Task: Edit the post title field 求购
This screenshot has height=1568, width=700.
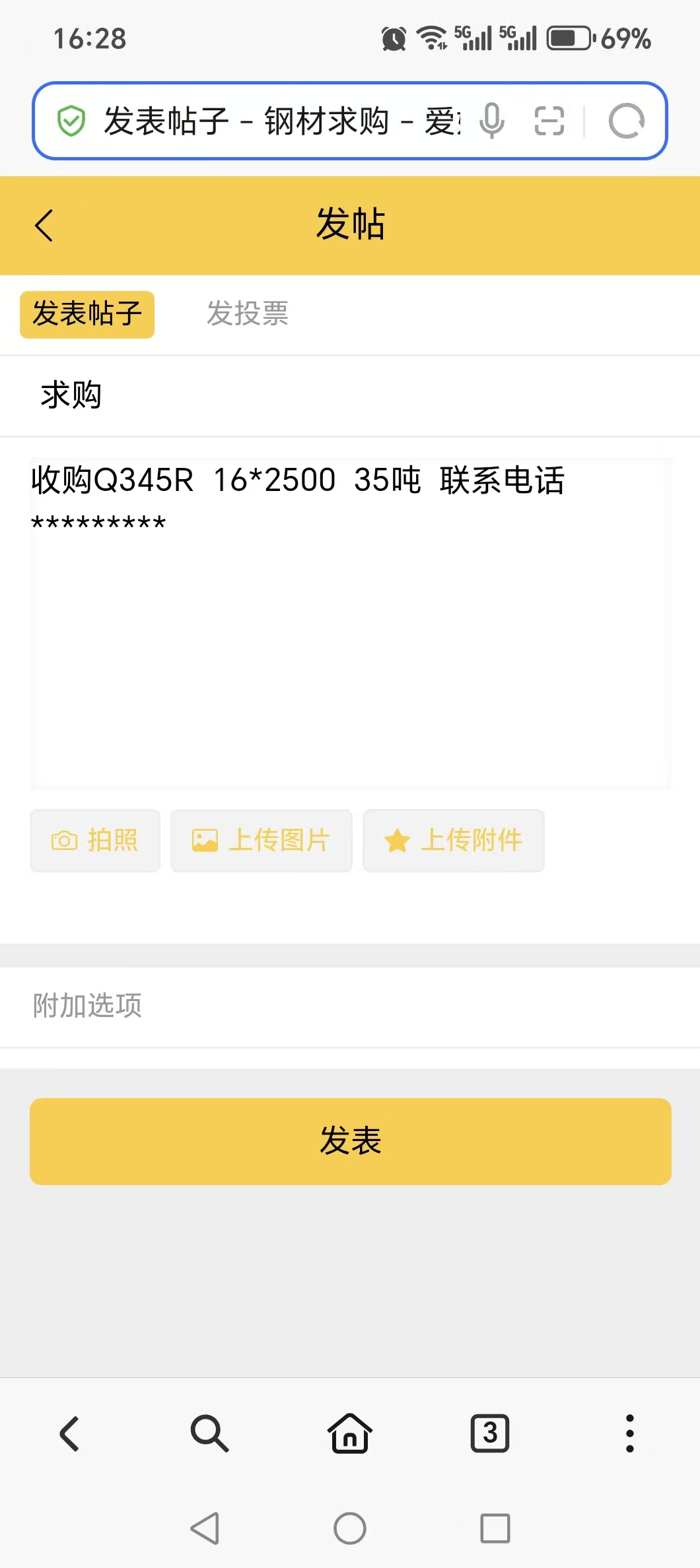Action: tap(350, 395)
